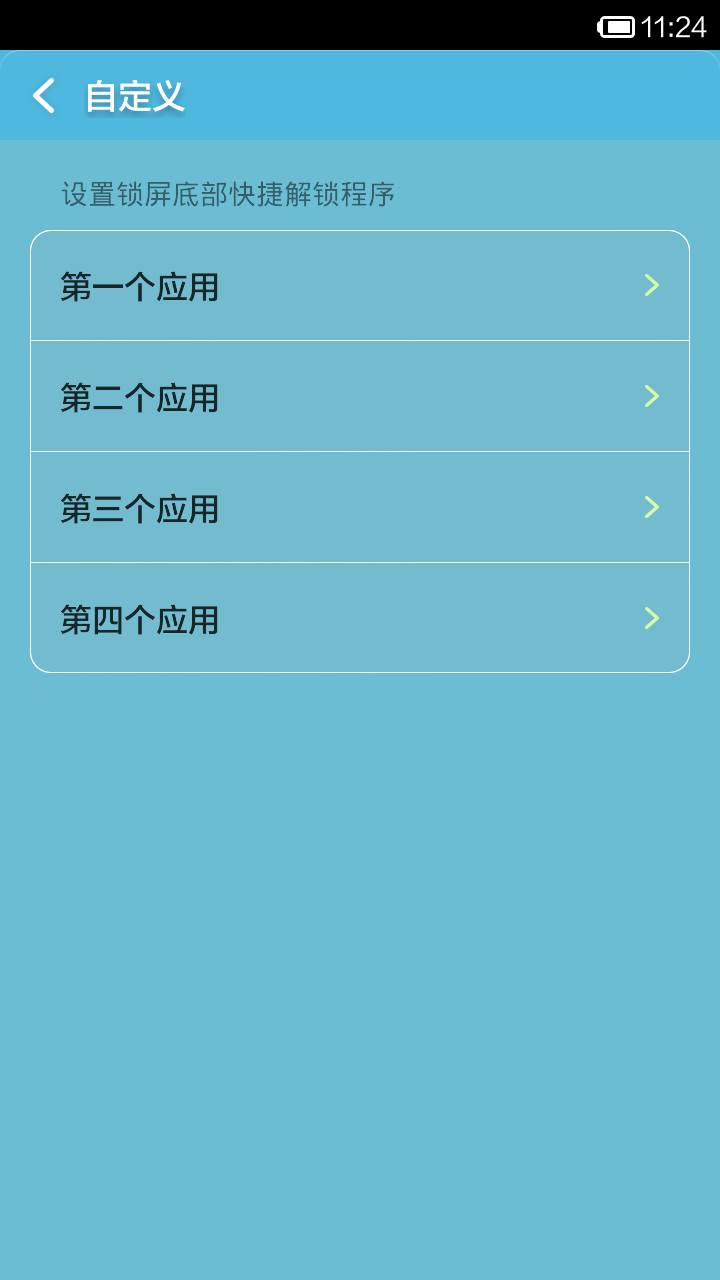Open the 第二个应用 row
This screenshot has width=720, height=1280.
(360, 397)
